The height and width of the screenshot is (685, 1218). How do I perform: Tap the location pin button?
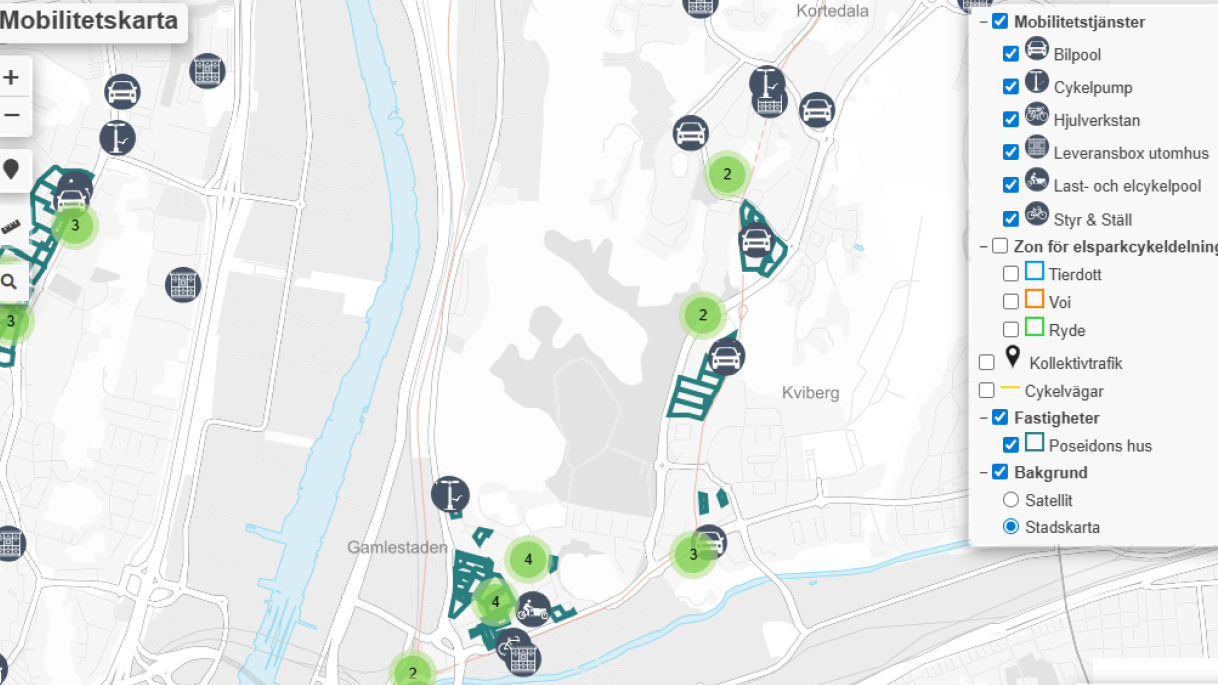[12, 170]
